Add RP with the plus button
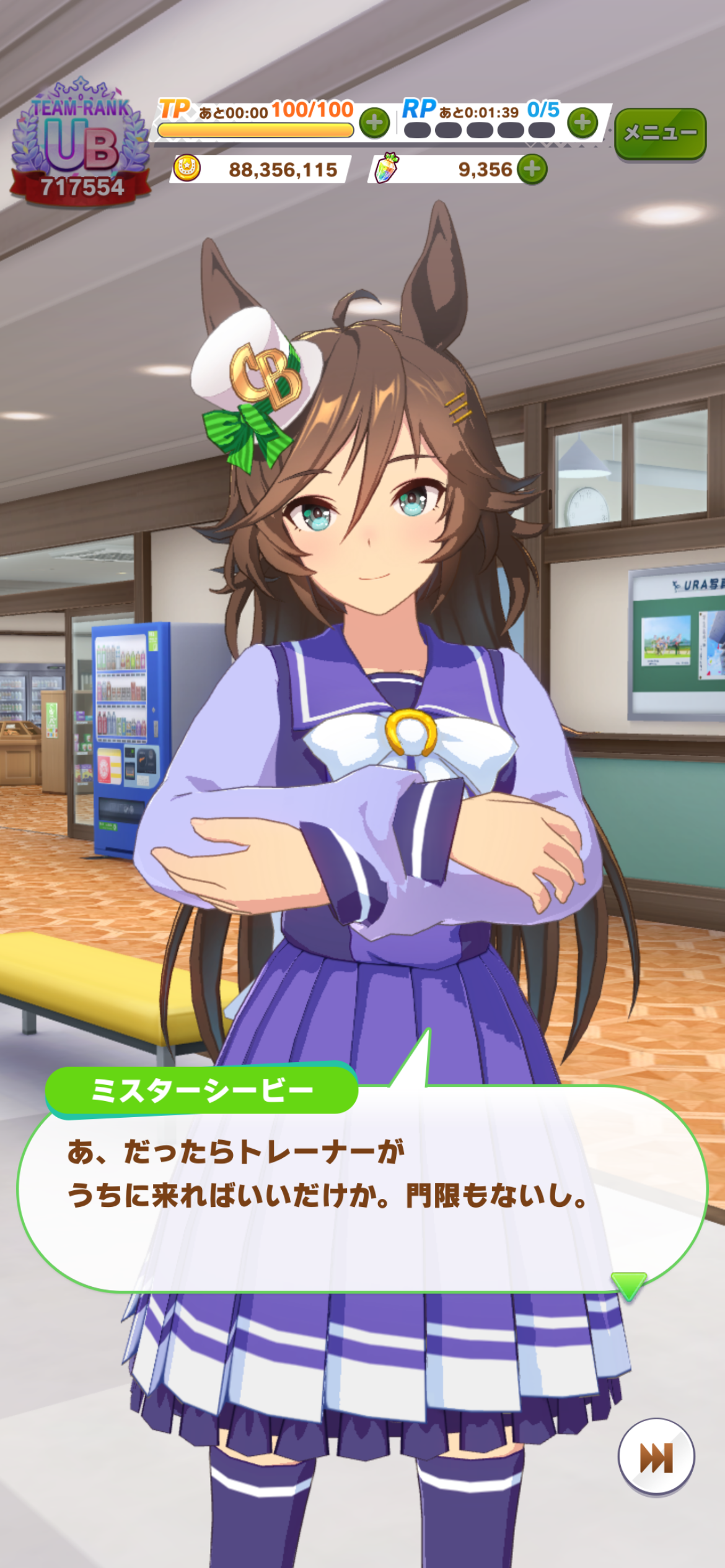 582,123
